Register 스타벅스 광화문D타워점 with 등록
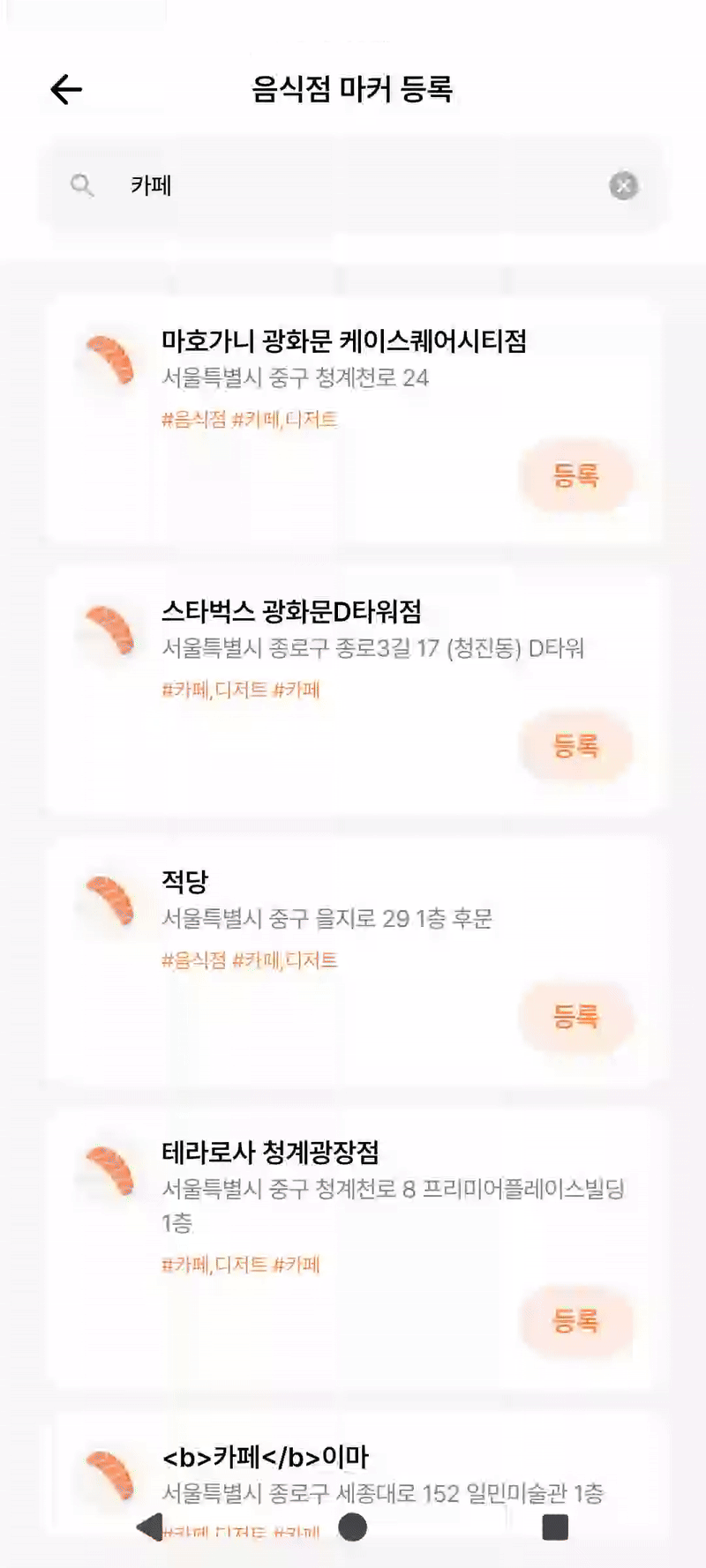The height and width of the screenshot is (1568, 706). (575, 747)
